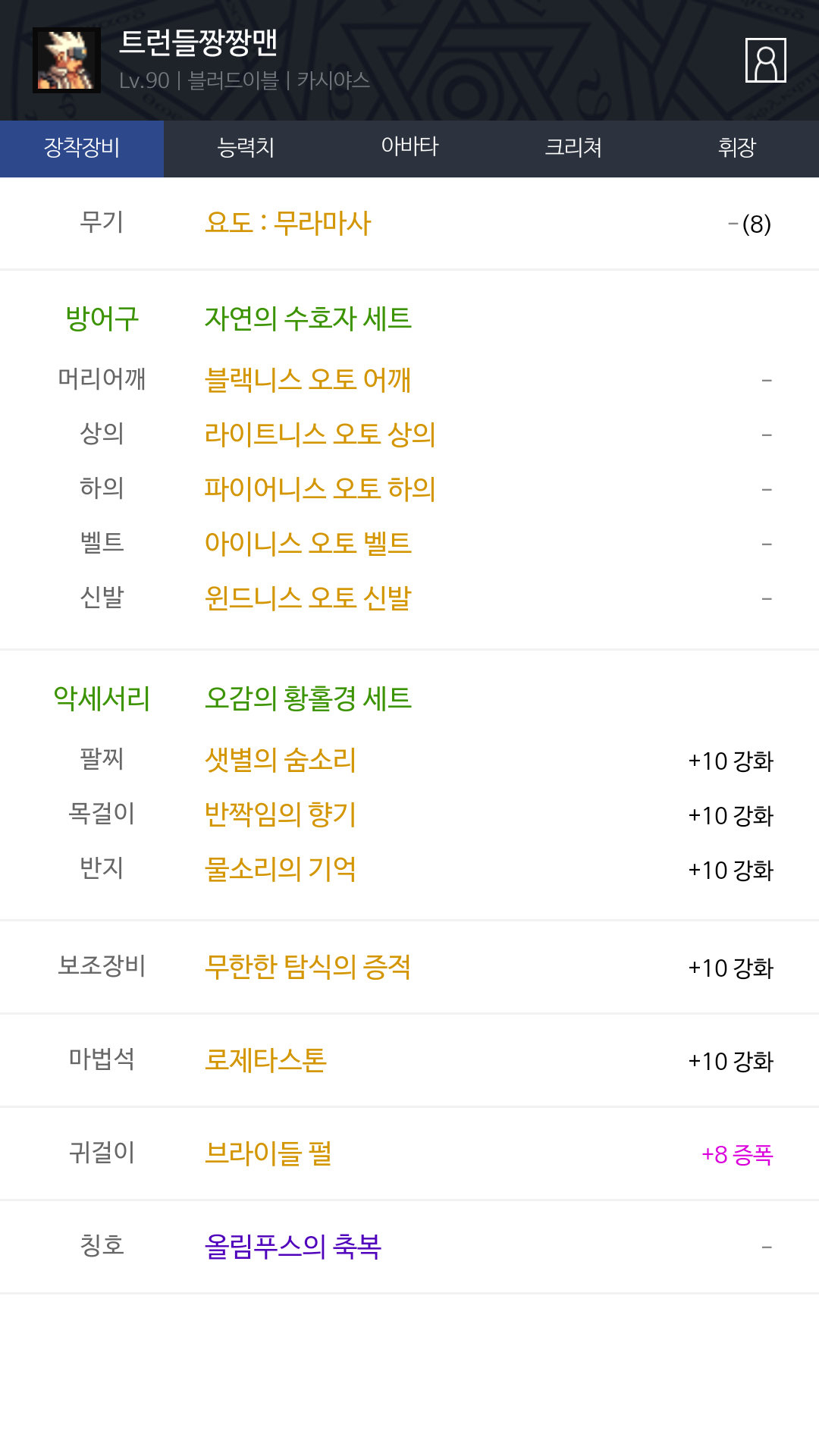Open the profile icon in the header
This screenshot has width=819, height=1456.
pos(765,60)
